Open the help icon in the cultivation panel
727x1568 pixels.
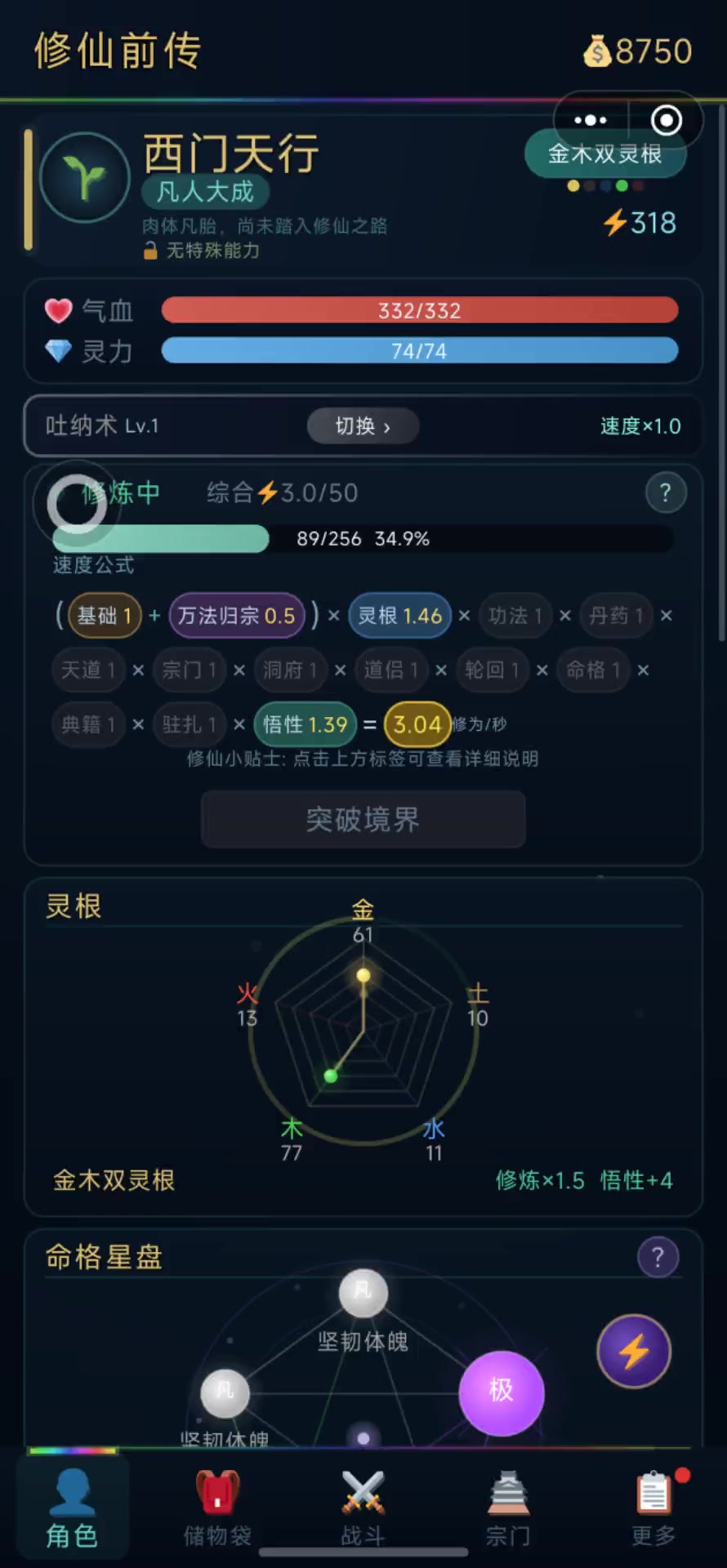665,492
